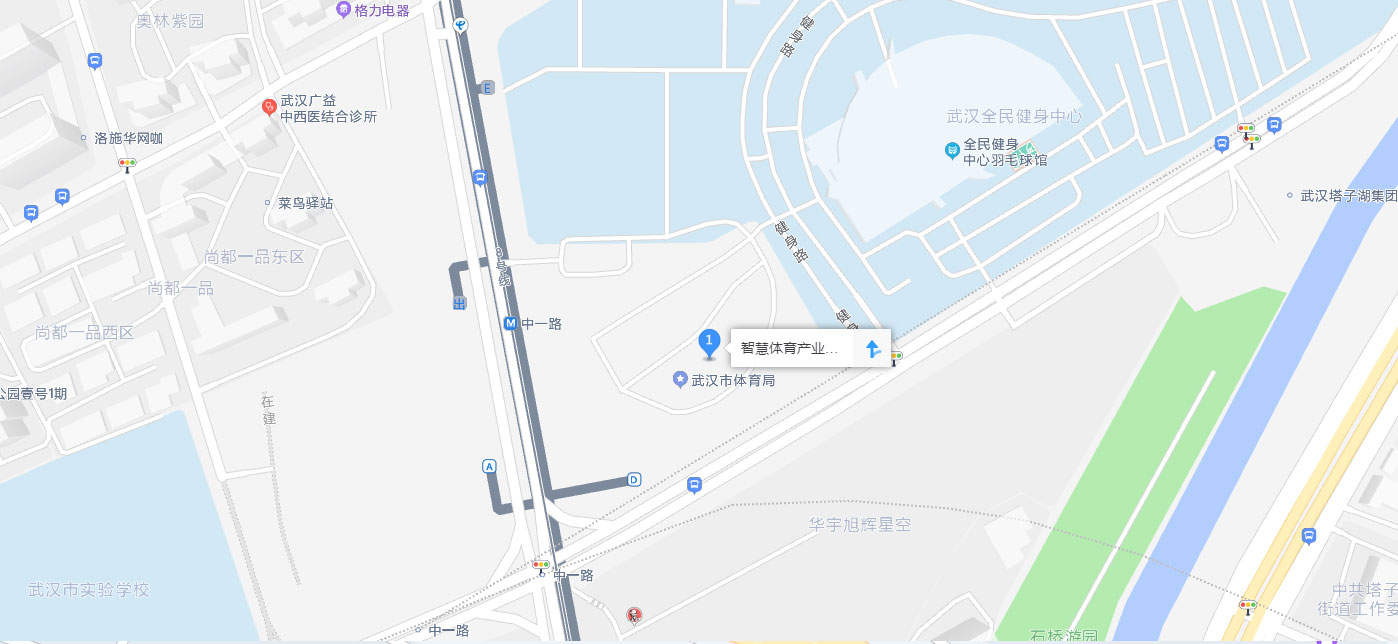
Task: Open the 武汉广益中西医结合诊所 clinic marker
Action: (x=268, y=107)
